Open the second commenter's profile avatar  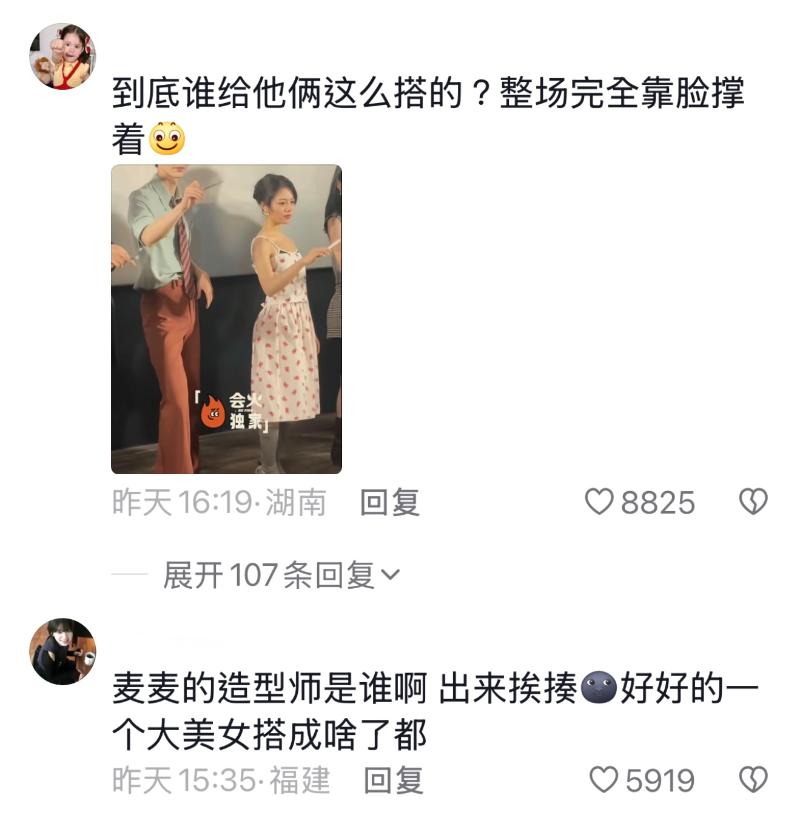point(62,651)
